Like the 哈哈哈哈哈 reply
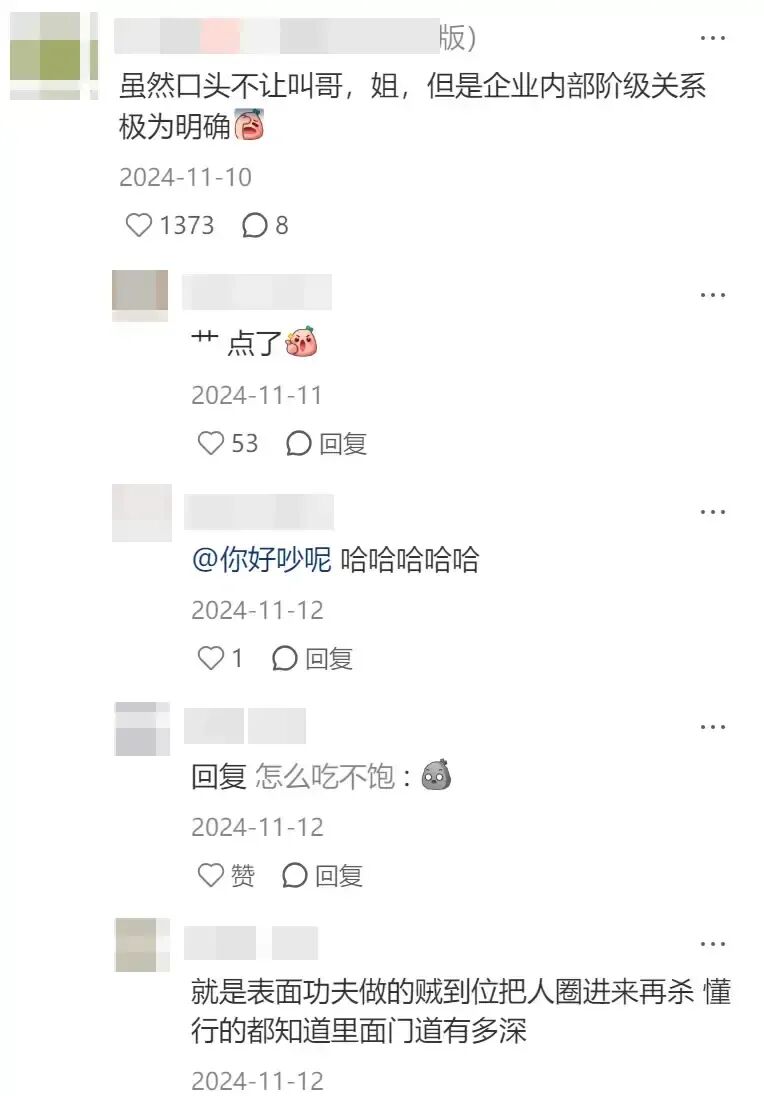Screen dimensions: 764x1096 [211, 658]
